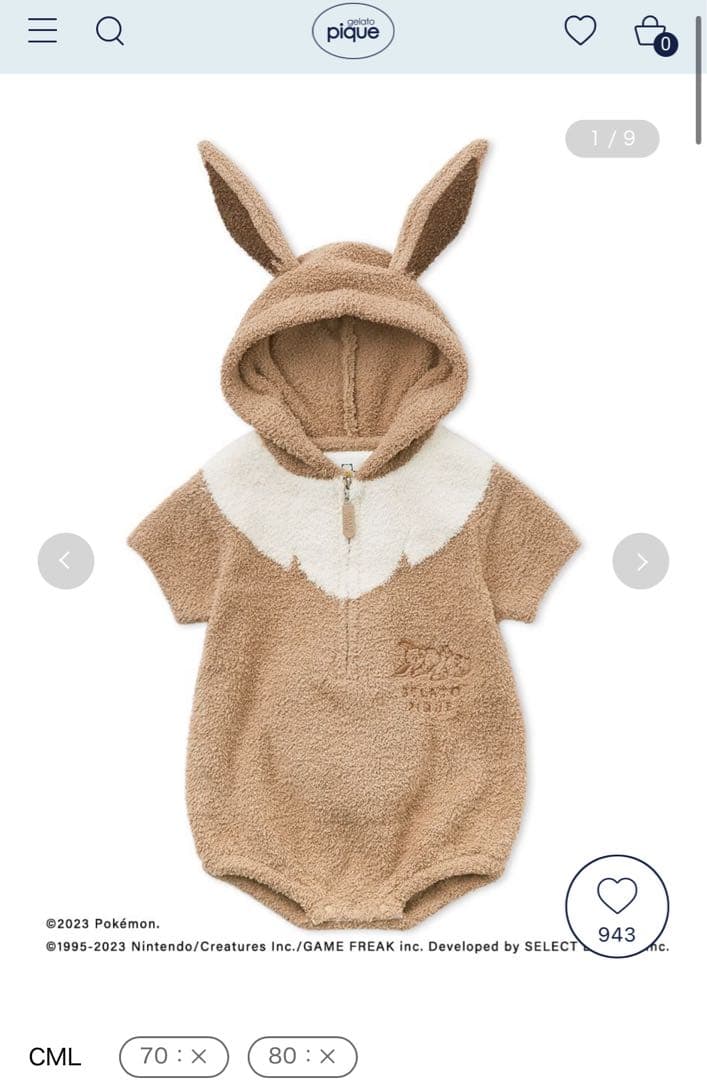Show the previous product image
The image size is (707, 1080).
pyautogui.click(x=66, y=561)
